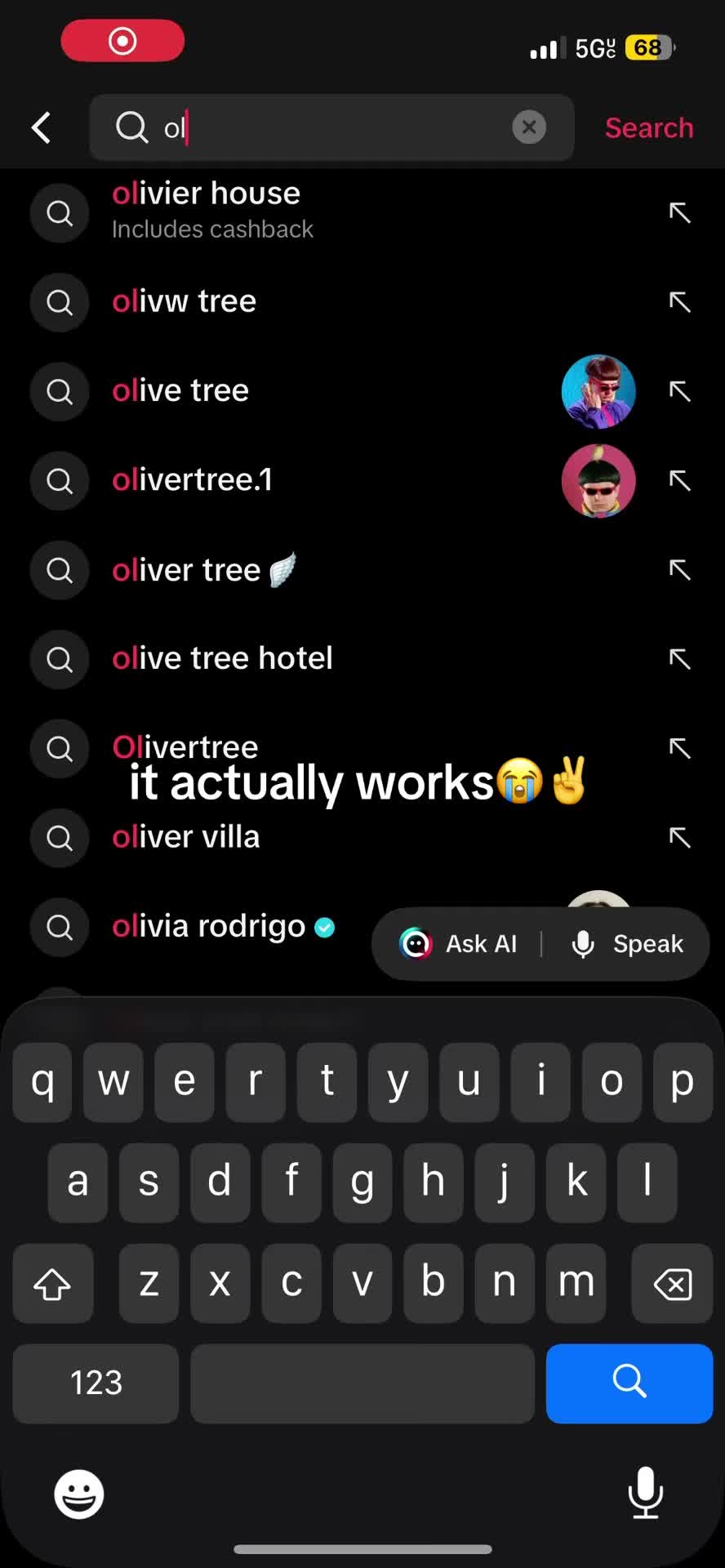Screen dimensions: 725x1568
Task: Delete a character with the backspace key
Action: tap(673, 1284)
